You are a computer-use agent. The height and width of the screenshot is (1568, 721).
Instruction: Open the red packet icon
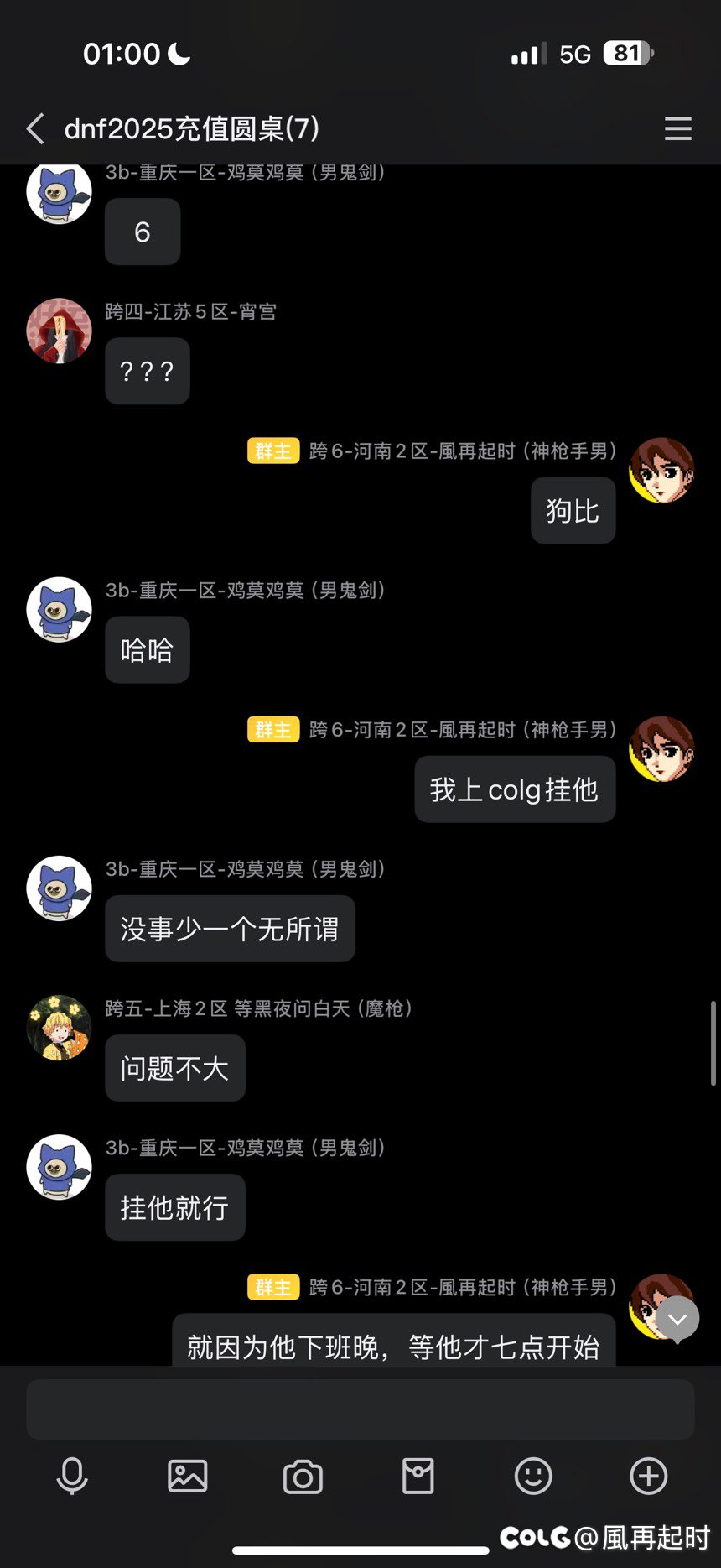point(418,1476)
